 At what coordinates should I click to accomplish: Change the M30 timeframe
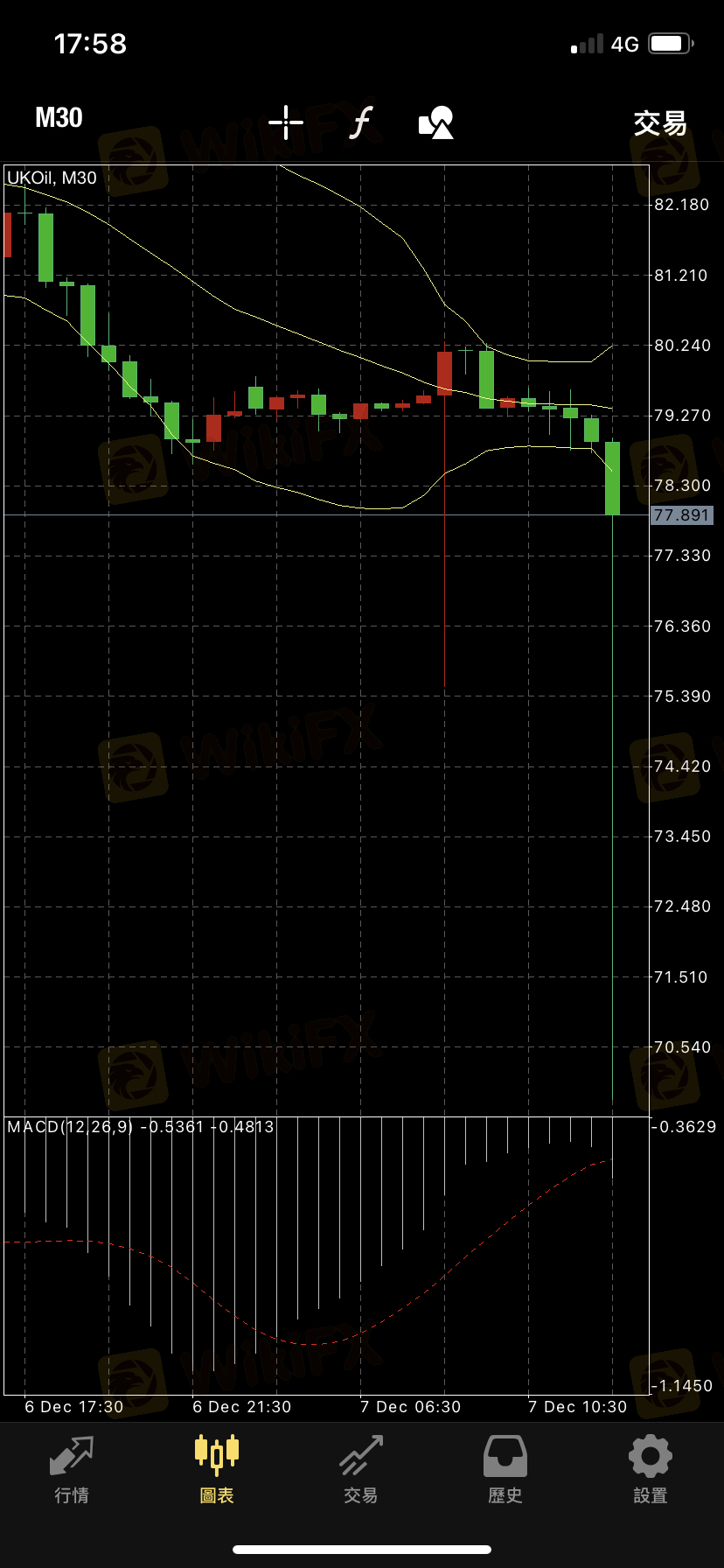coord(59,118)
